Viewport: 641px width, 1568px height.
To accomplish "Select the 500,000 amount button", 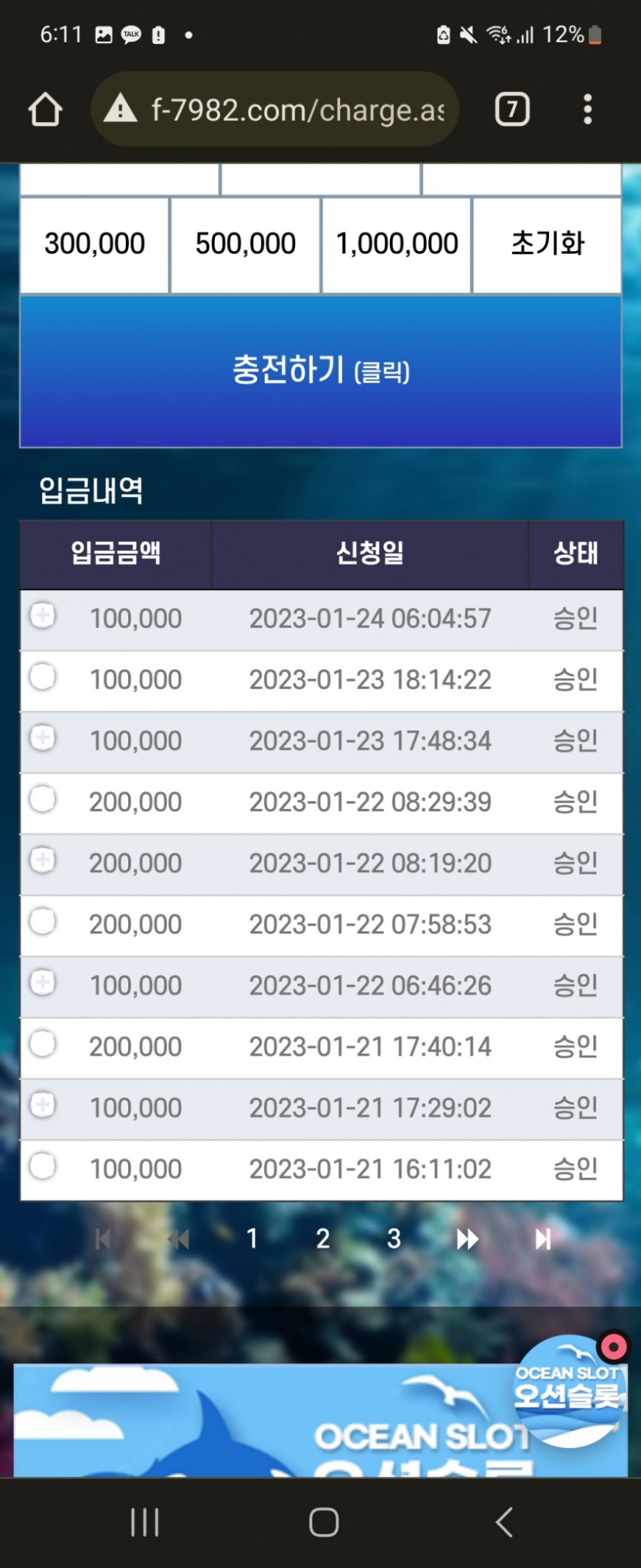I will 245,244.
